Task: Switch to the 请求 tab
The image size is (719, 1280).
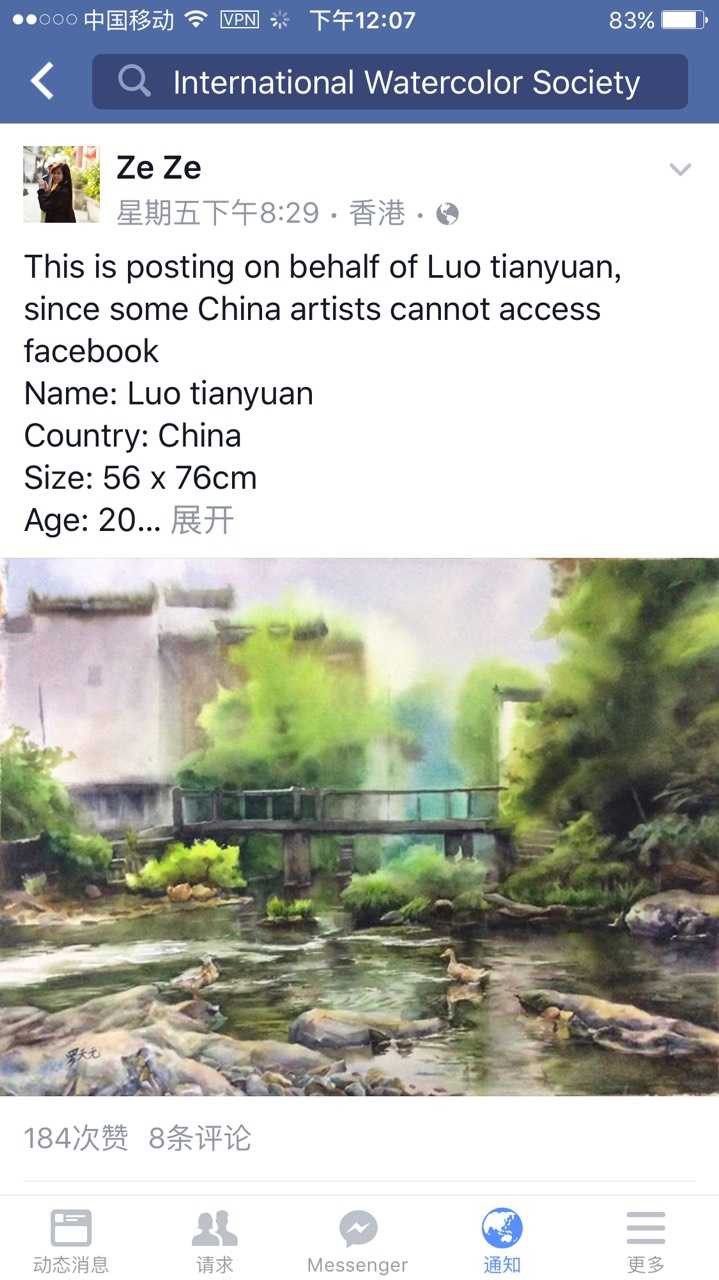Action: 215,1240
